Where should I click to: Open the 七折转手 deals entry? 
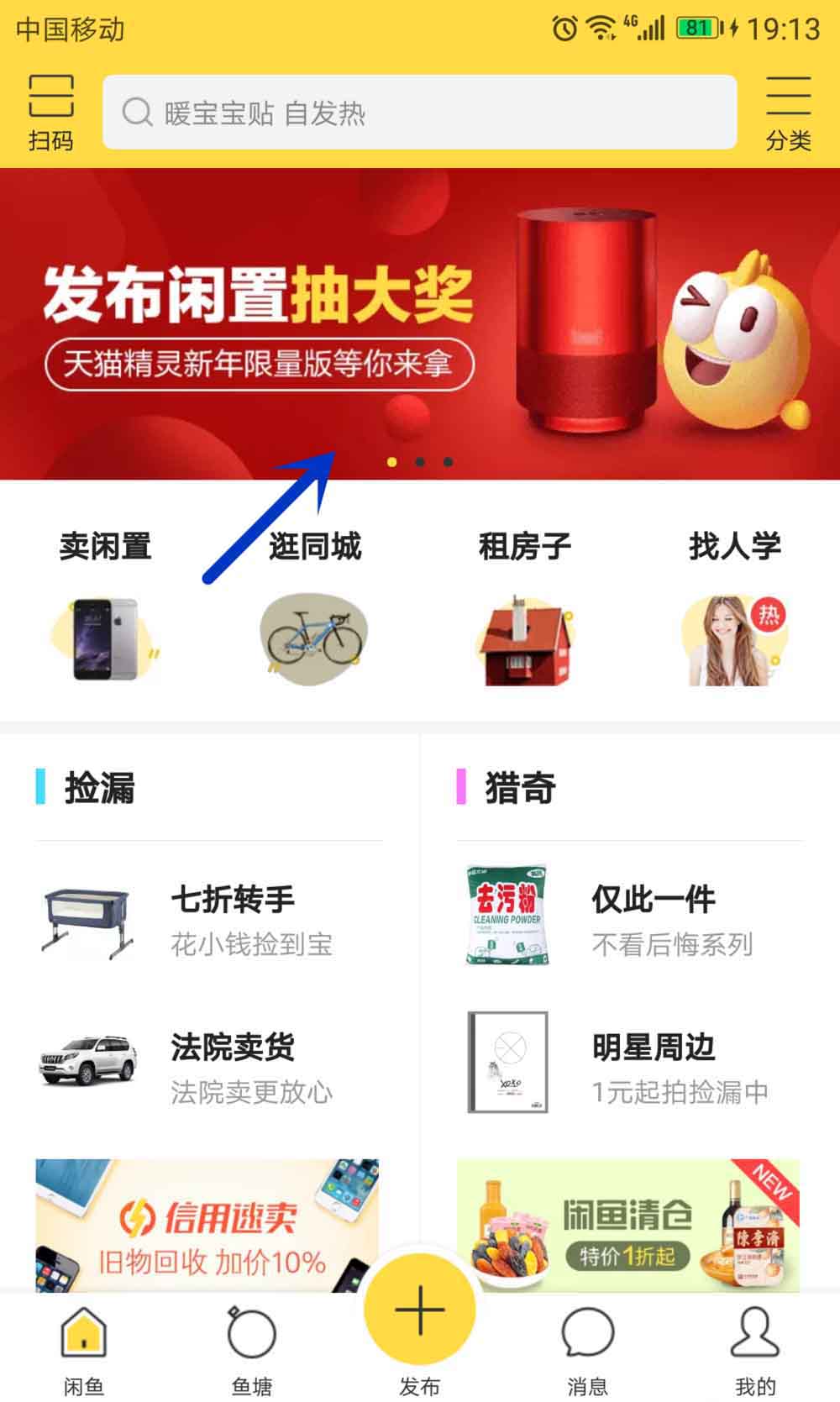(210, 920)
